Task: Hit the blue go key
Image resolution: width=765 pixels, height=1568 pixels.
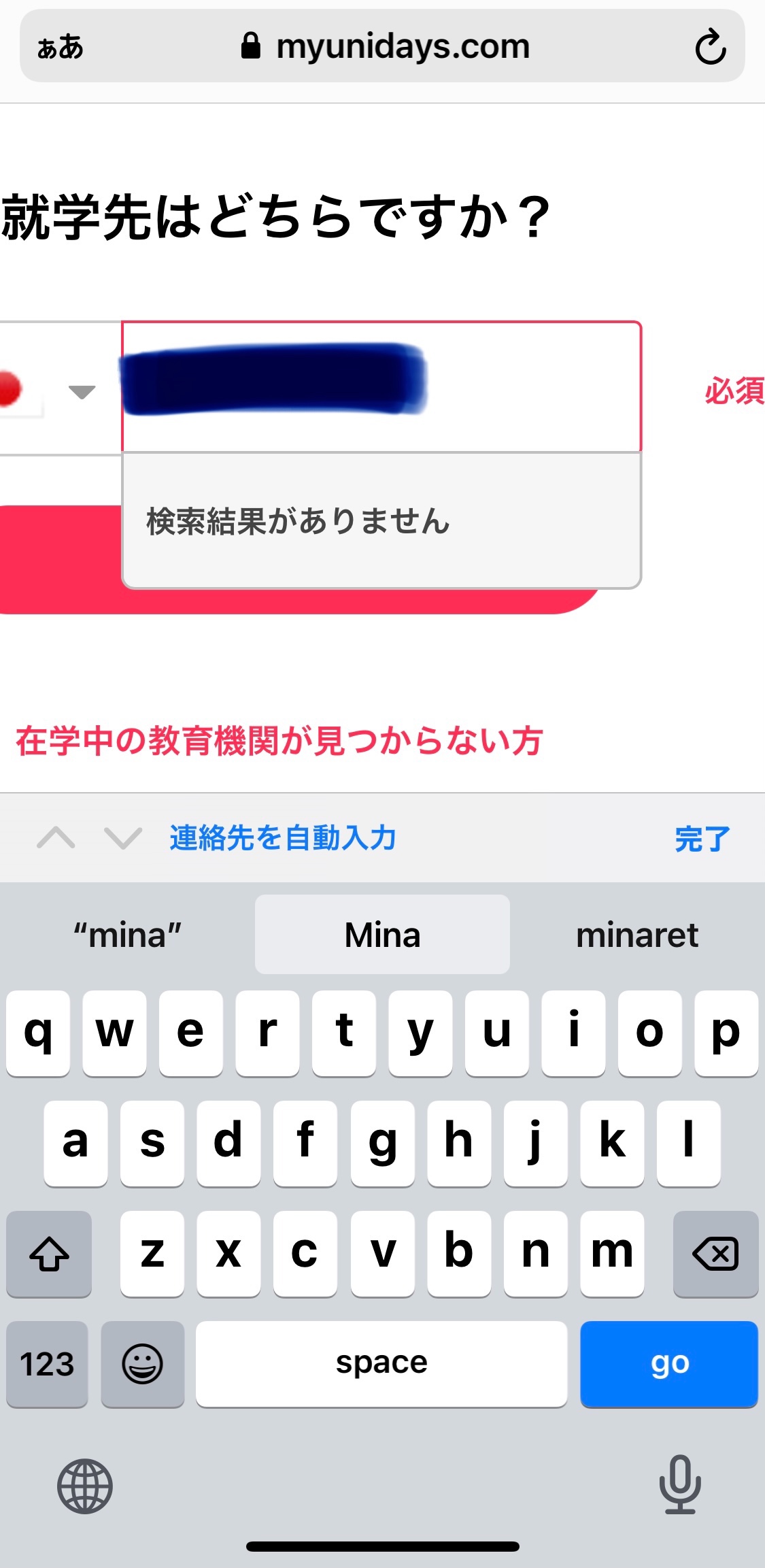Action: [x=669, y=1363]
